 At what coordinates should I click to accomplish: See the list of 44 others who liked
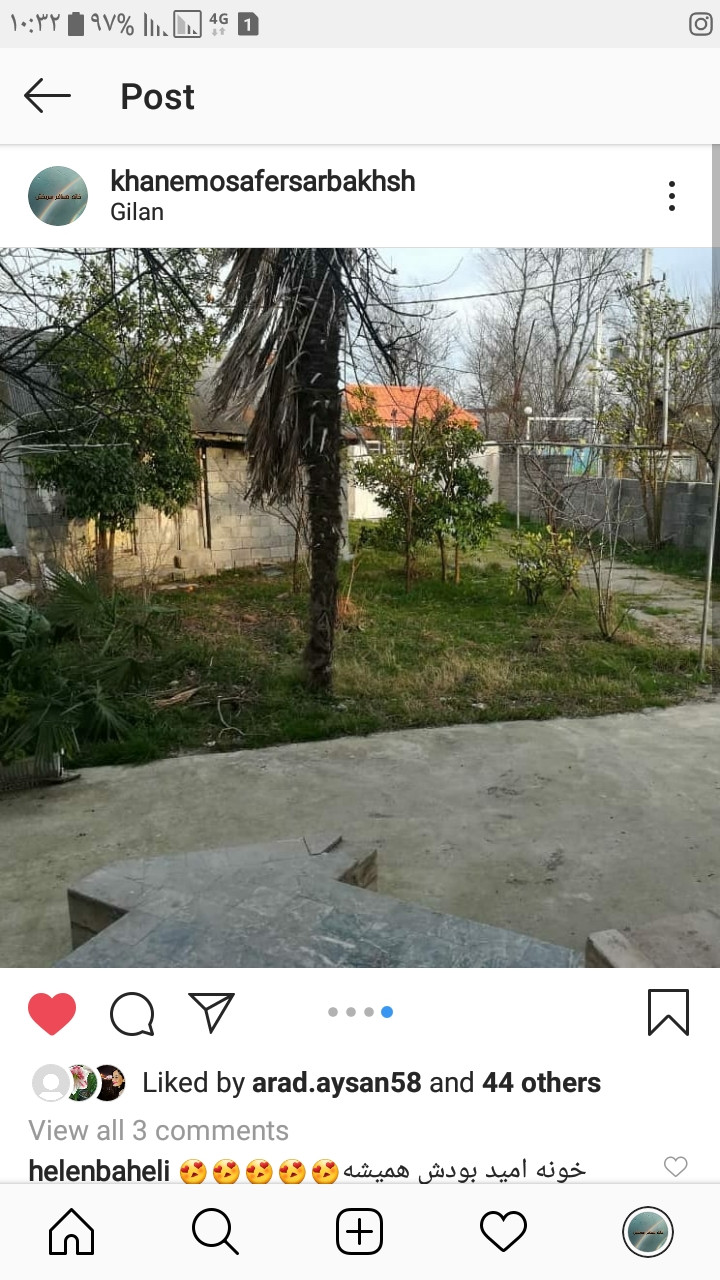point(541,1083)
